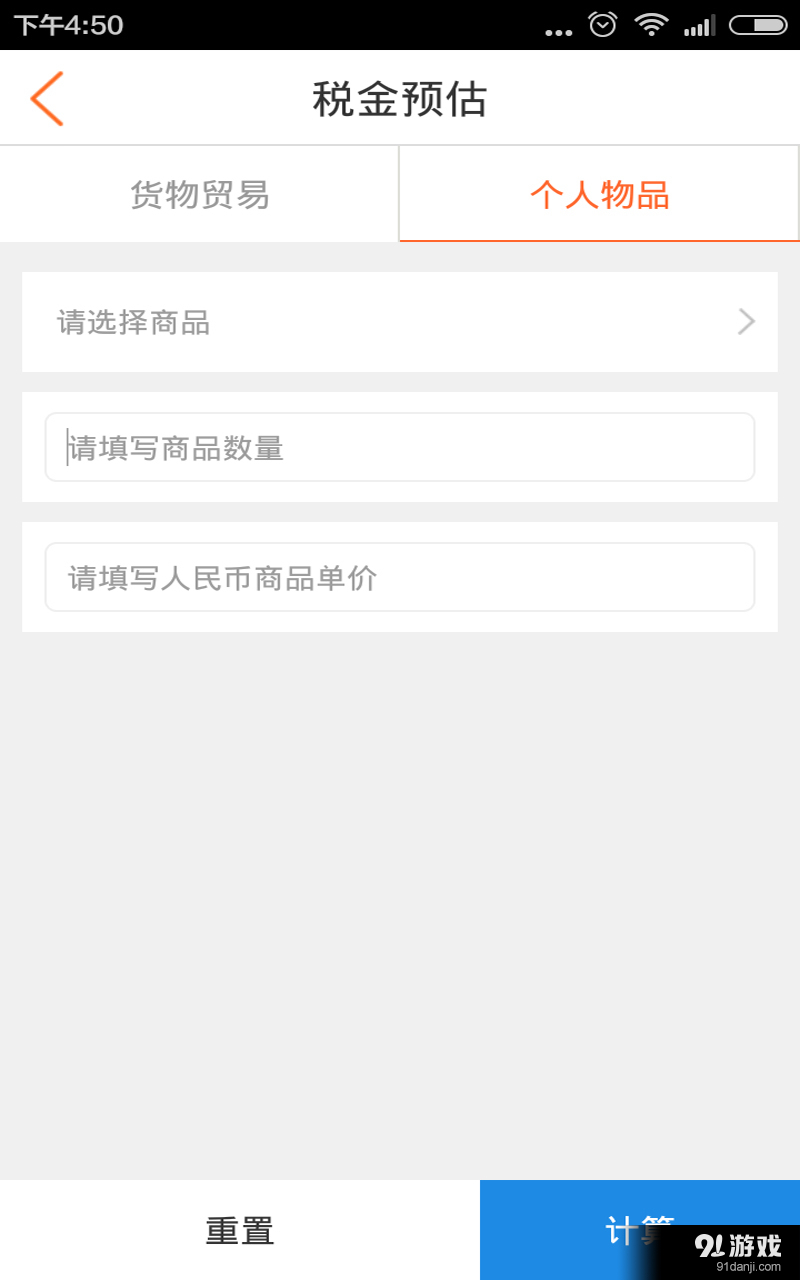Select the 个人物品 tab

click(x=598, y=194)
